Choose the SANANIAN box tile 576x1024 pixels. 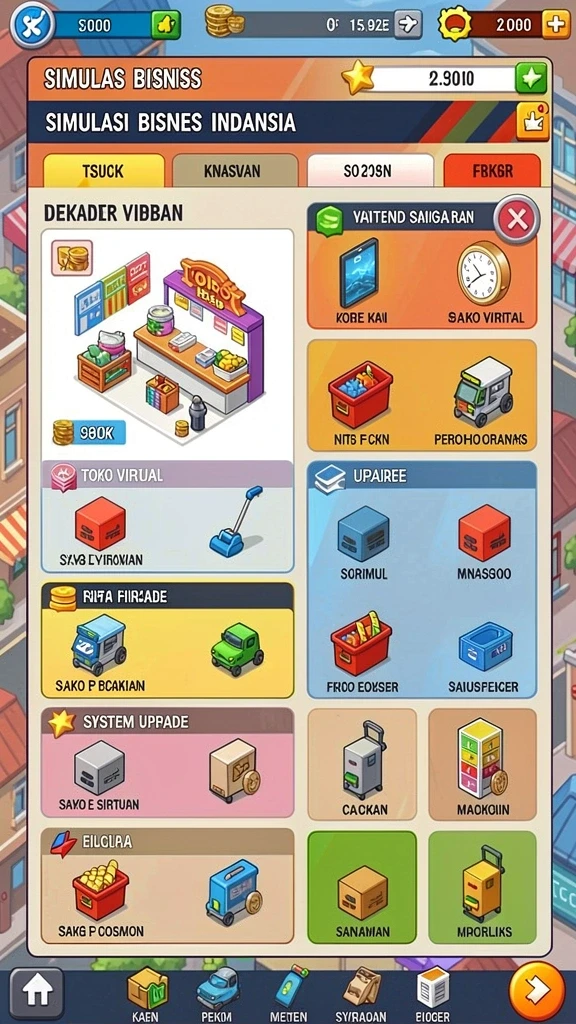362,888
